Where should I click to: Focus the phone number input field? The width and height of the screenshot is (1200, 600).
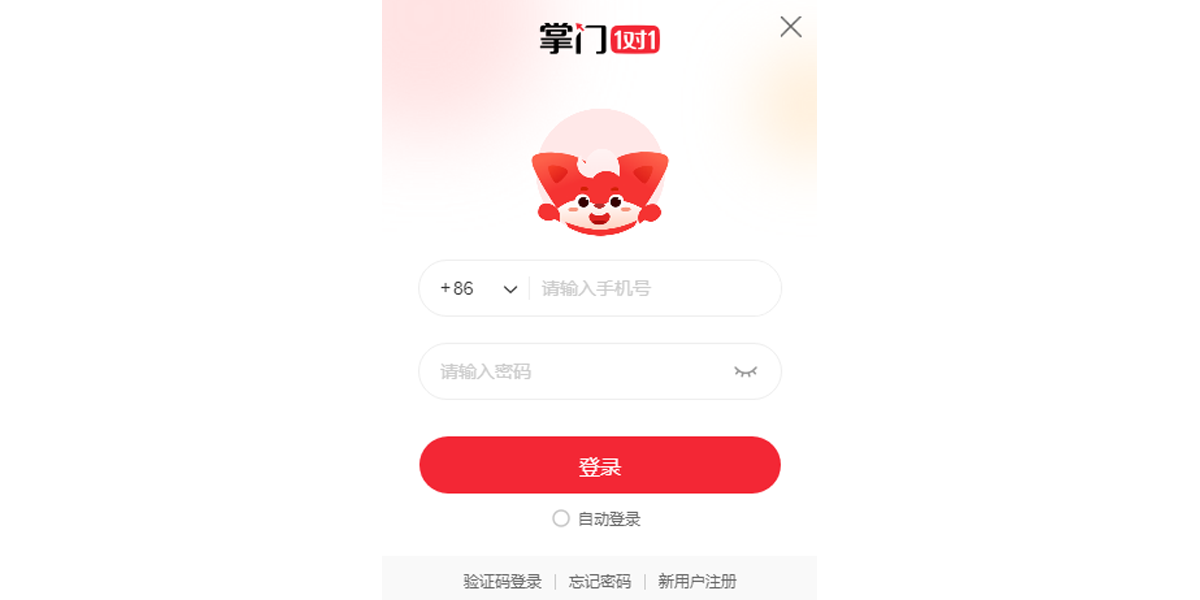pyautogui.click(x=650, y=289)
